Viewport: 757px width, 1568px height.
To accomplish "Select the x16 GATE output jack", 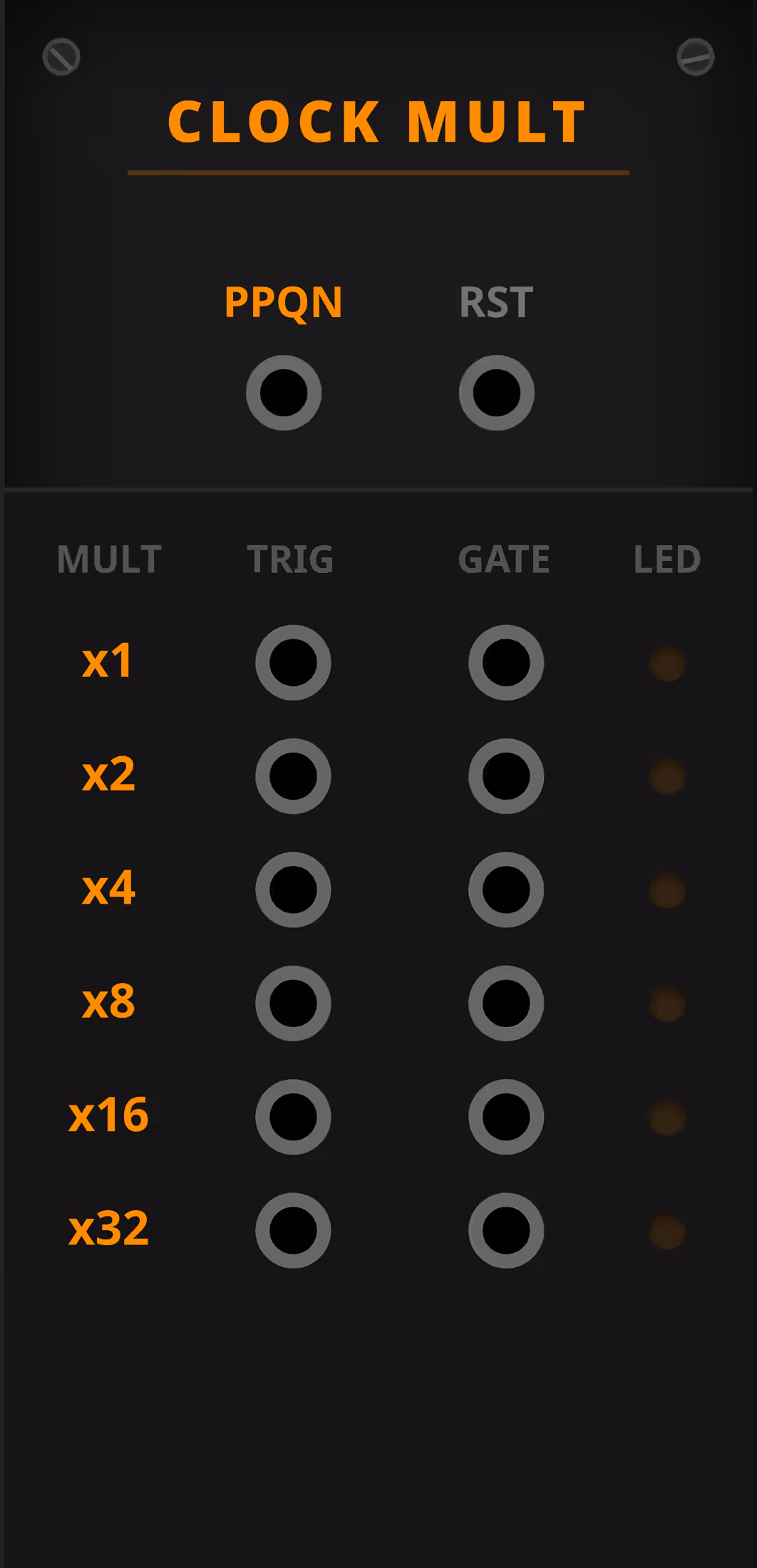I will click(506, 1117).
